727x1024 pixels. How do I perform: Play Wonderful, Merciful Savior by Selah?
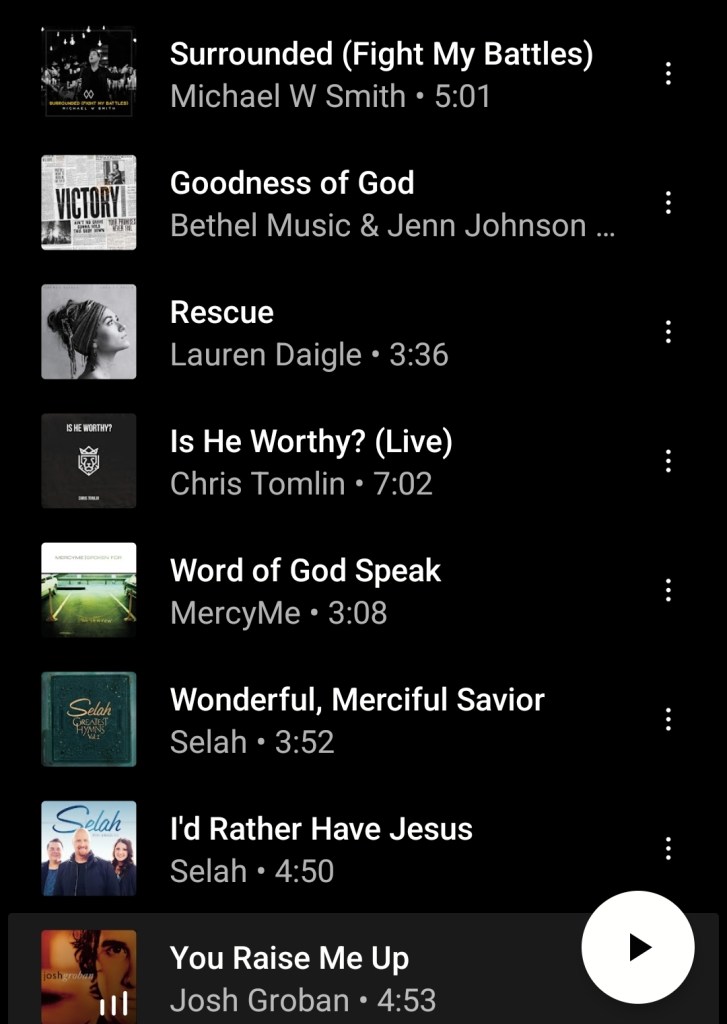pyautogui.click(x=357, y=719)
